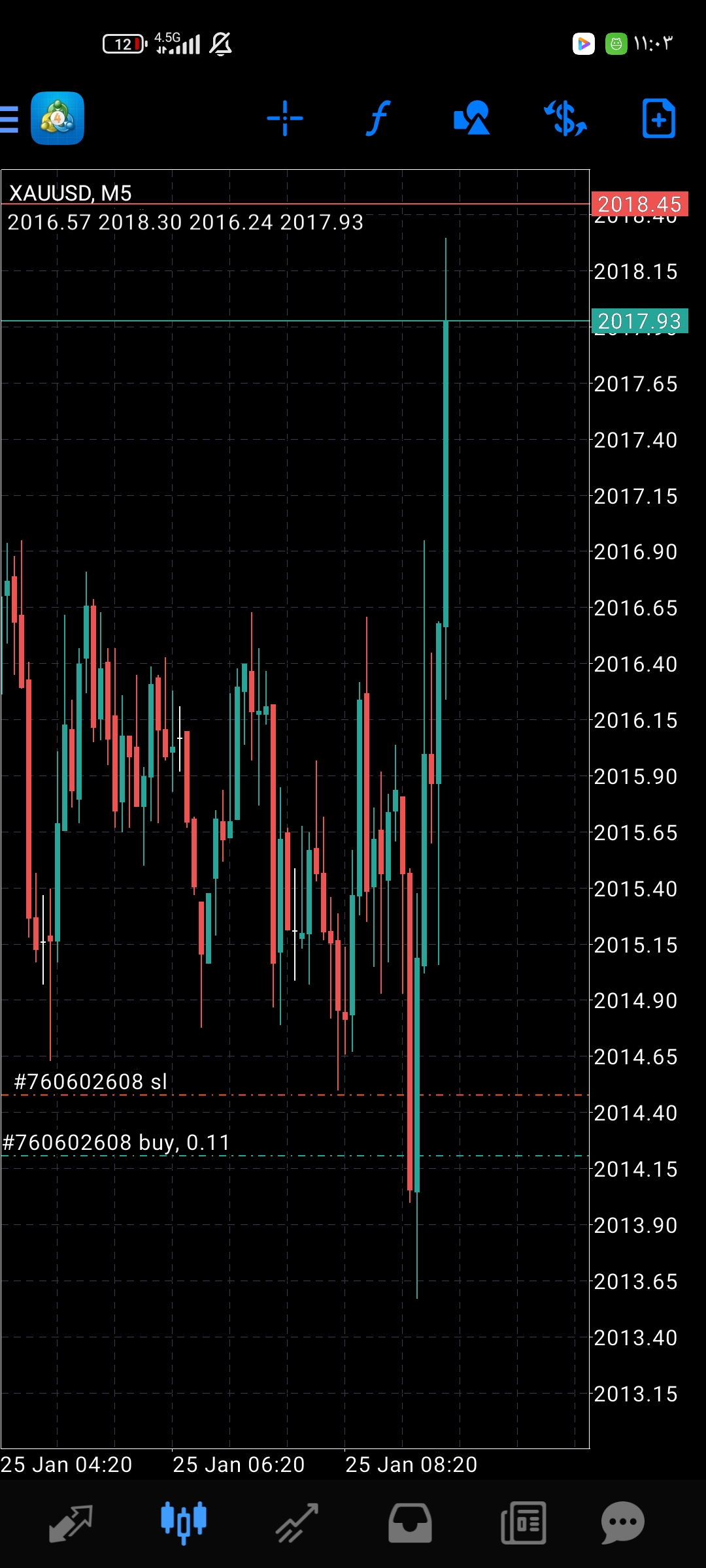Image resolution: width=706 pixels, height=1568 pixels.
Task: Enable the crosshair cursor tool
Action: pyautogui.click(x=284, y=119)
